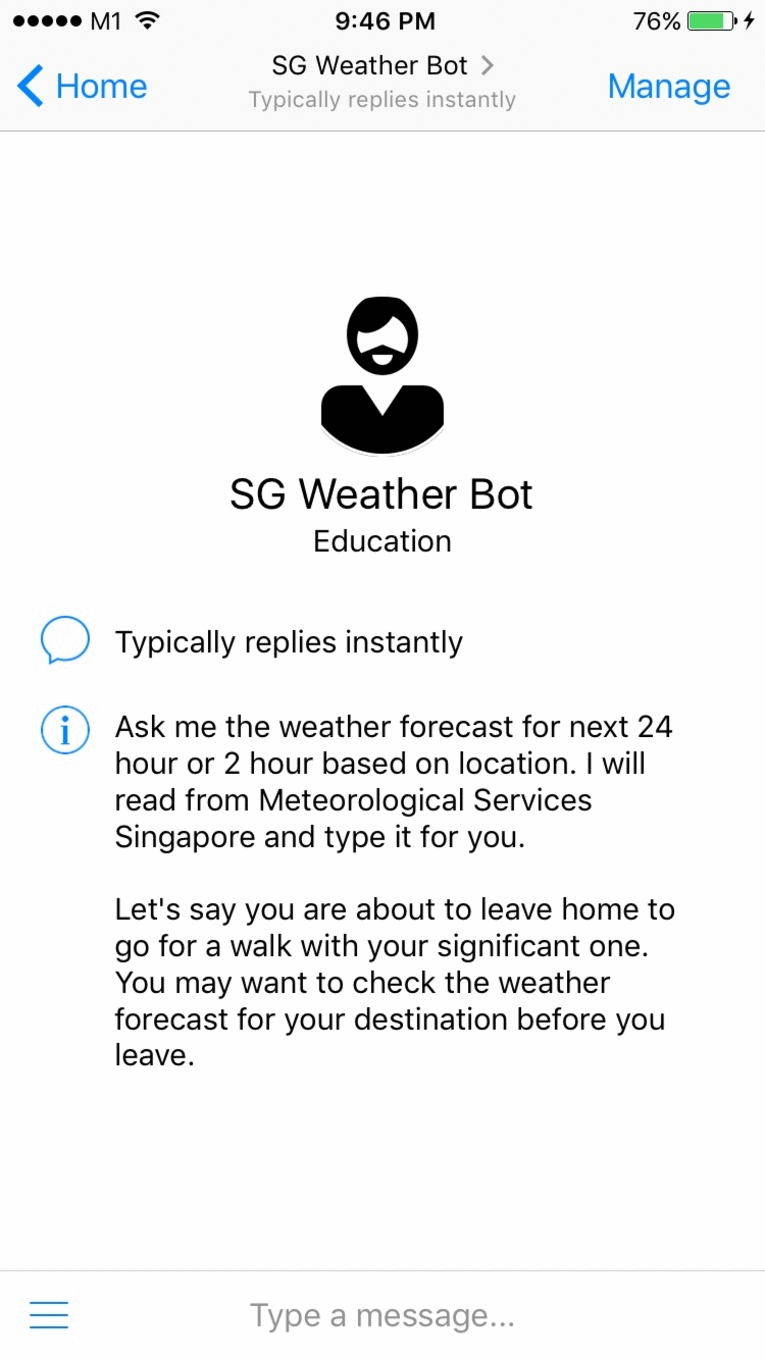Focus the Type a message field

pyautogui.click(x=382, y=1315)
